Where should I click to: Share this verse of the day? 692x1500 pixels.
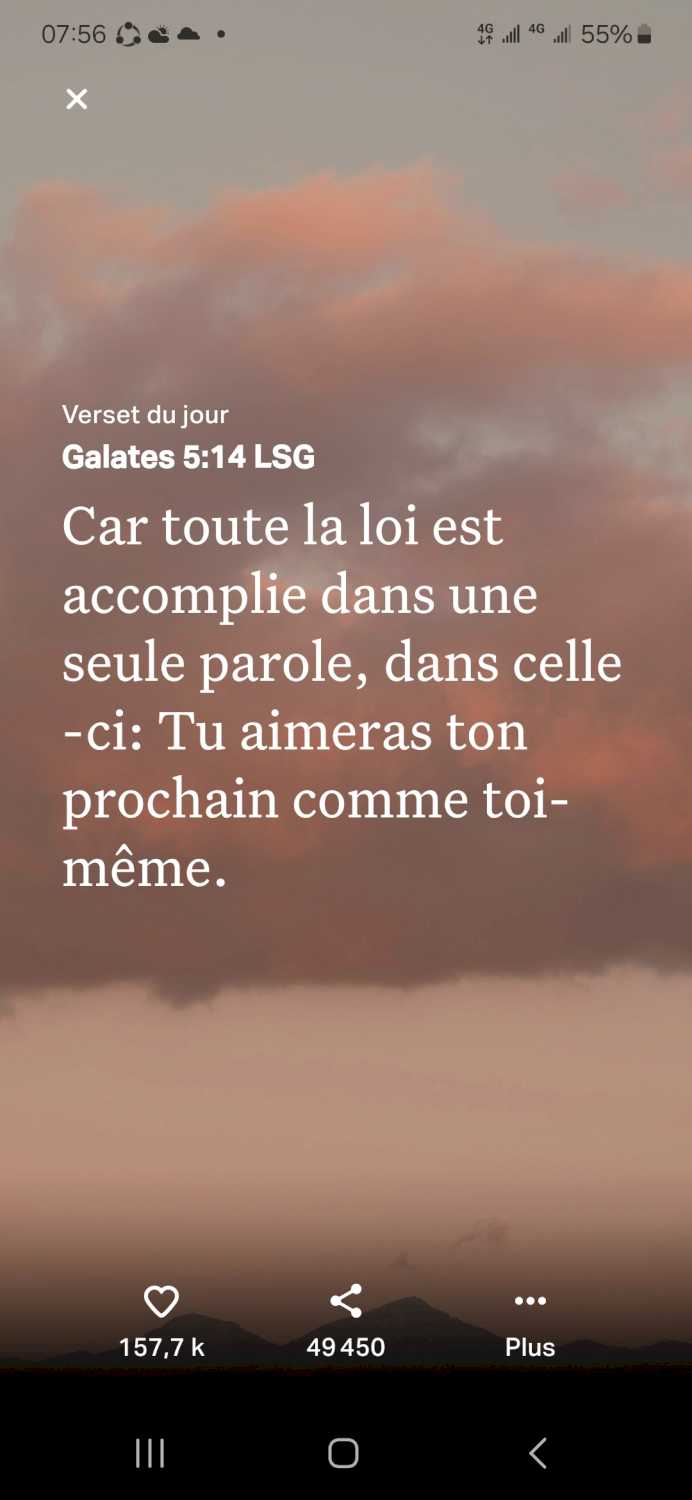click(346, 1302)
